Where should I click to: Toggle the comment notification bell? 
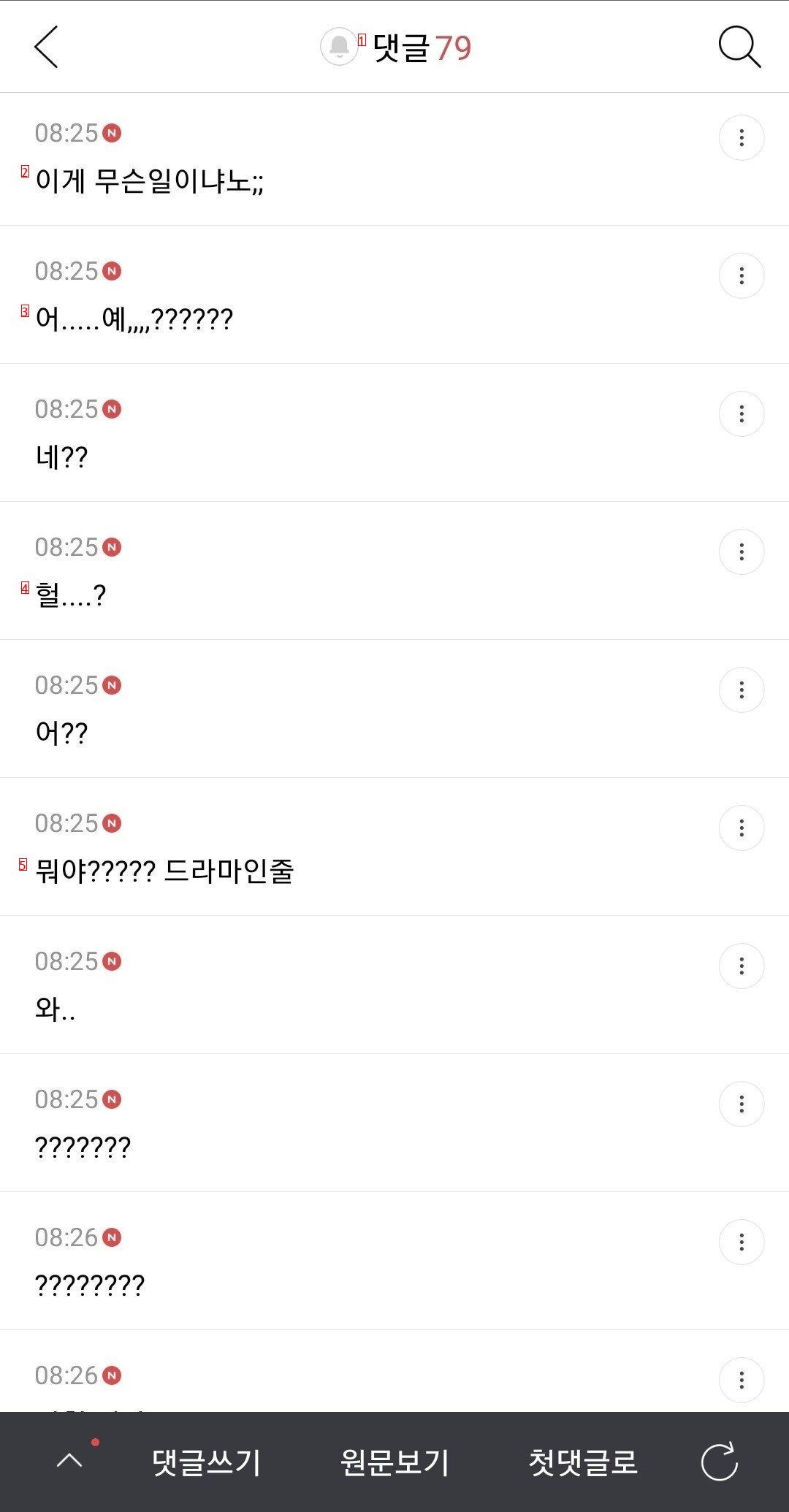coord(339,47)
